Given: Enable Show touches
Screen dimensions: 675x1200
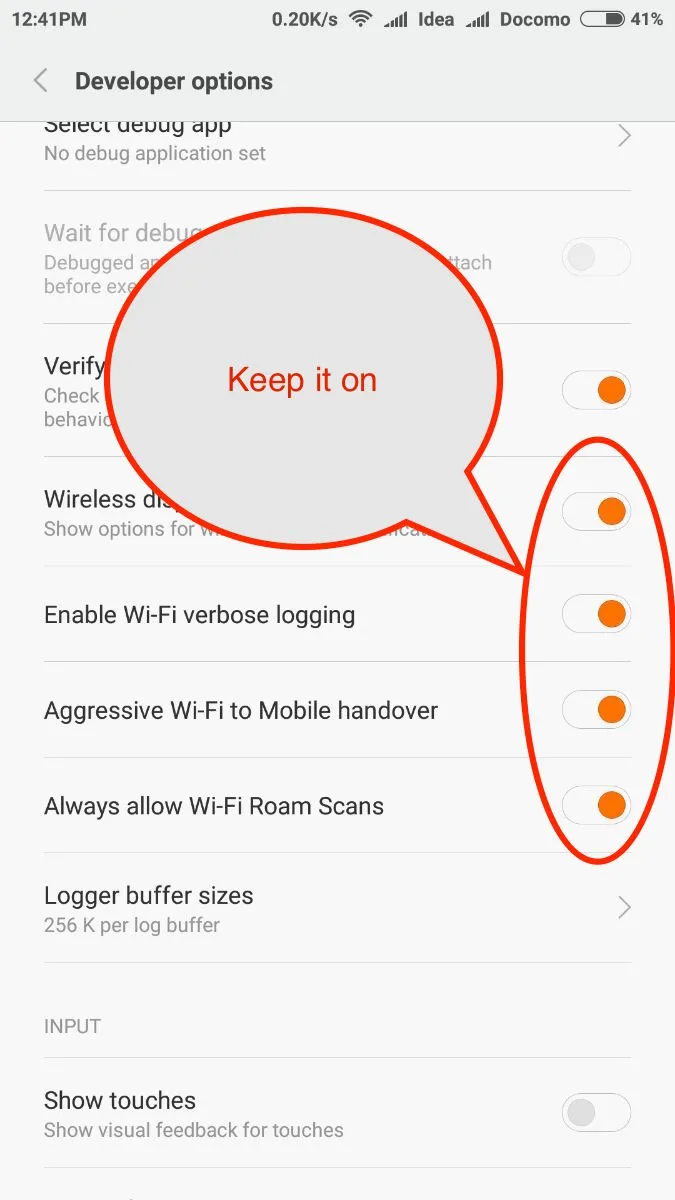Looking at the screenshot, I should click(x=596, y=1113).
